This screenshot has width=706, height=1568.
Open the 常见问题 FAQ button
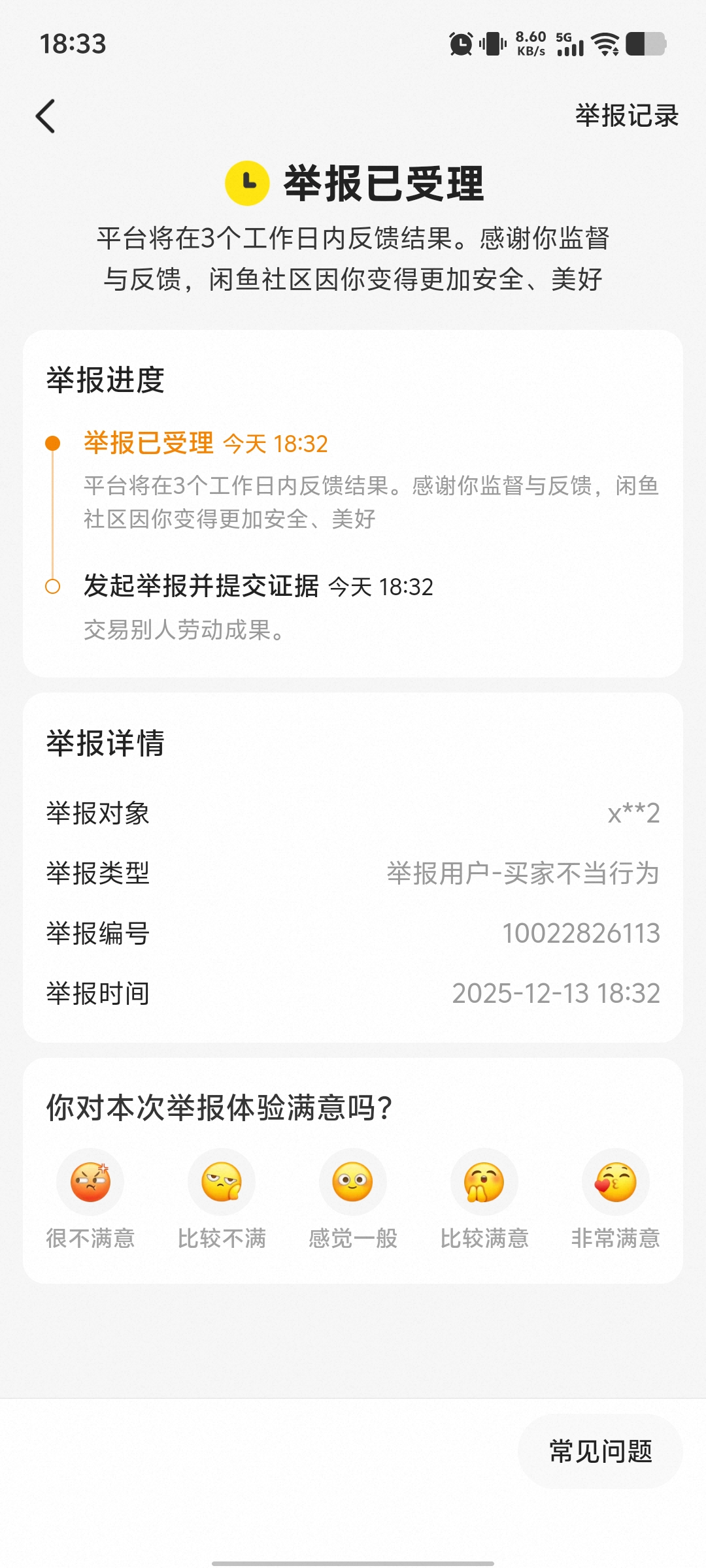(600, 1451)
